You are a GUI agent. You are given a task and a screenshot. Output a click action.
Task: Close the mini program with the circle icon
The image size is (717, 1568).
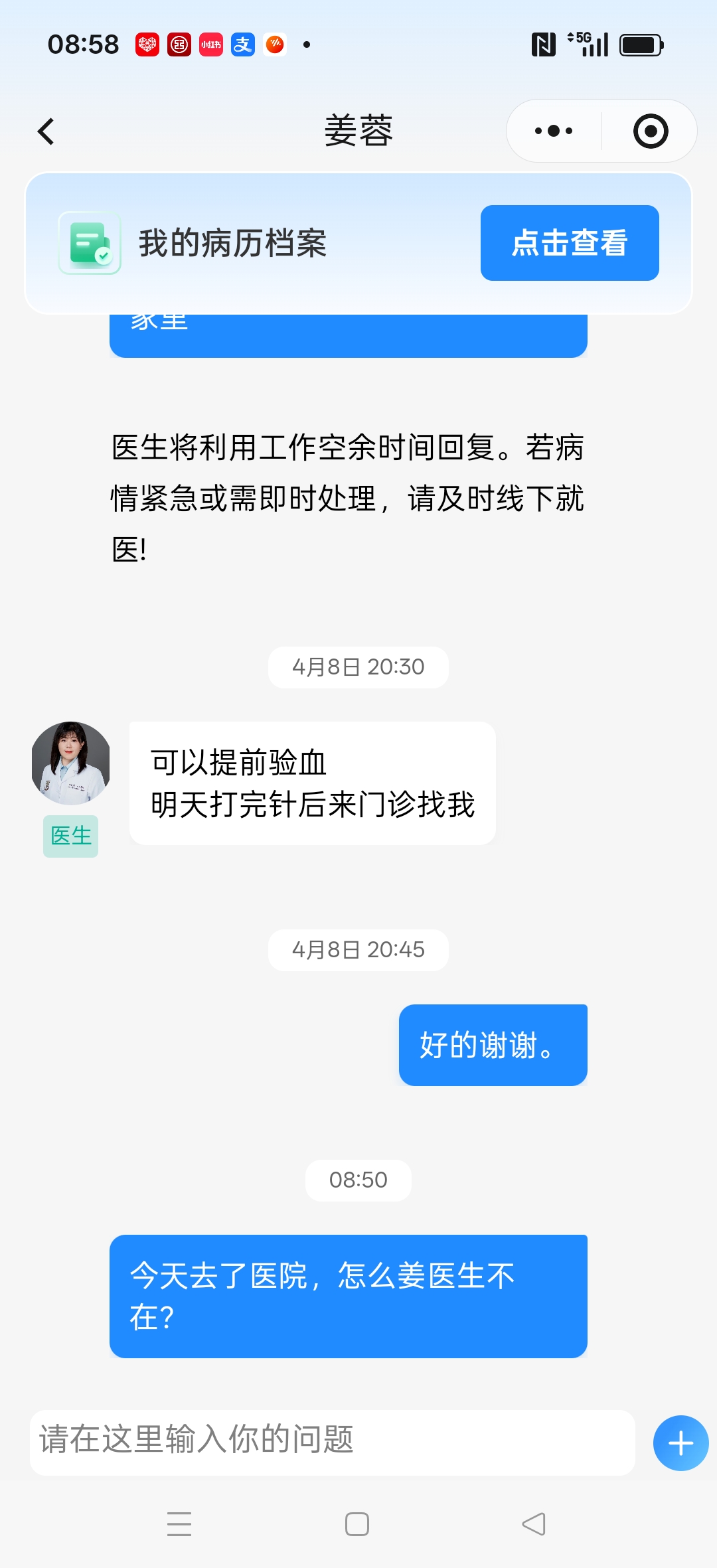[650, 131]
